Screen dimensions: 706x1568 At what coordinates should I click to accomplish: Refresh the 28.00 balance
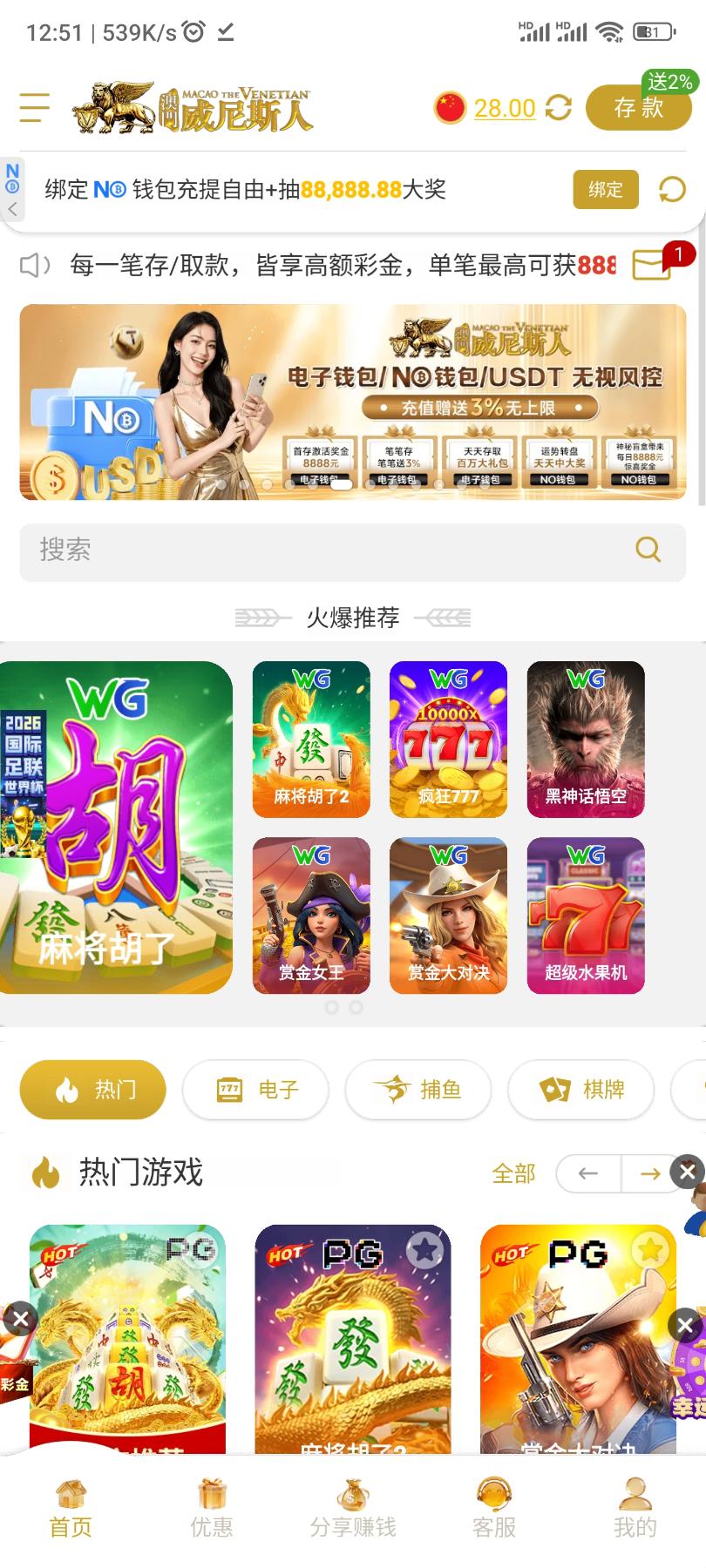[x=558, y=108]
